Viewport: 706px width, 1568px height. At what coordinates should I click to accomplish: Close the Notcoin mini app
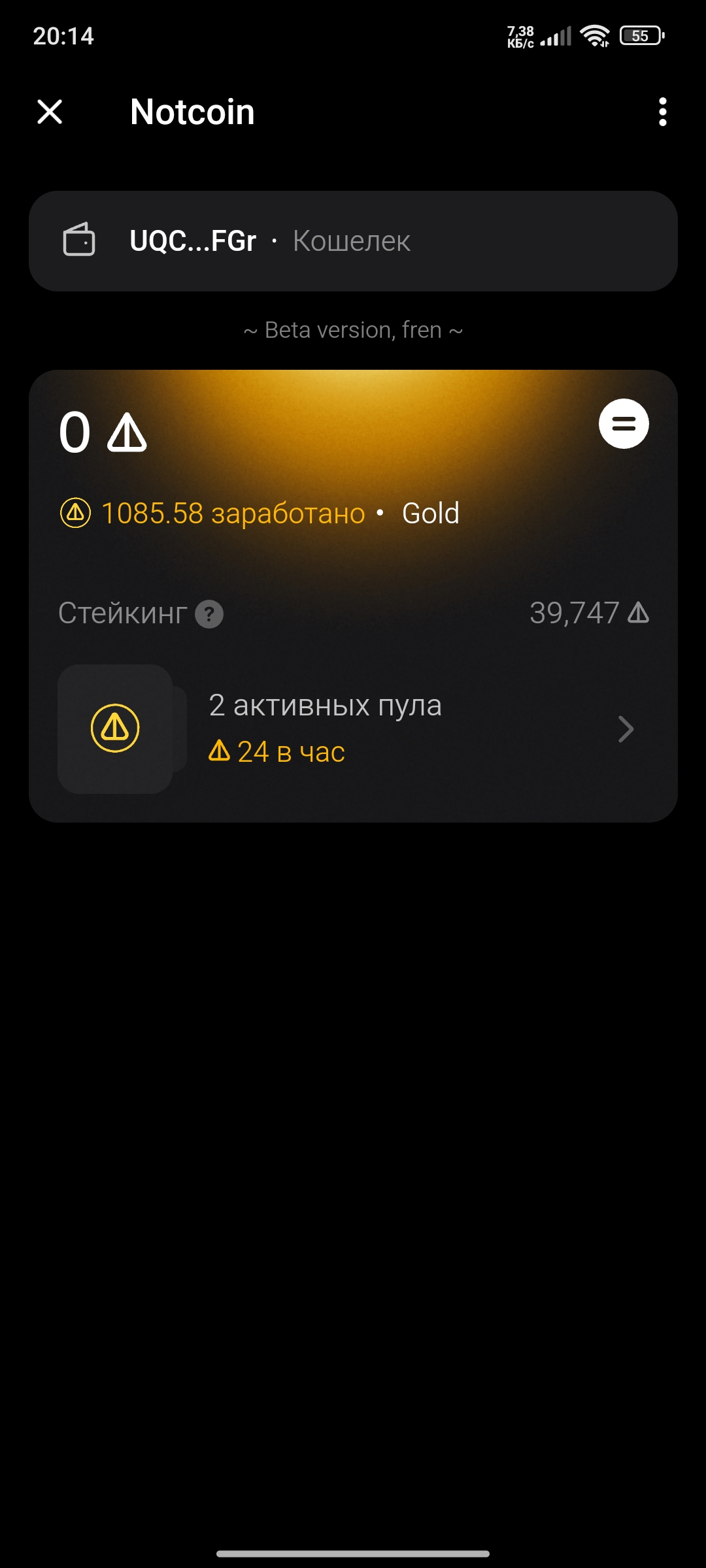50,112
